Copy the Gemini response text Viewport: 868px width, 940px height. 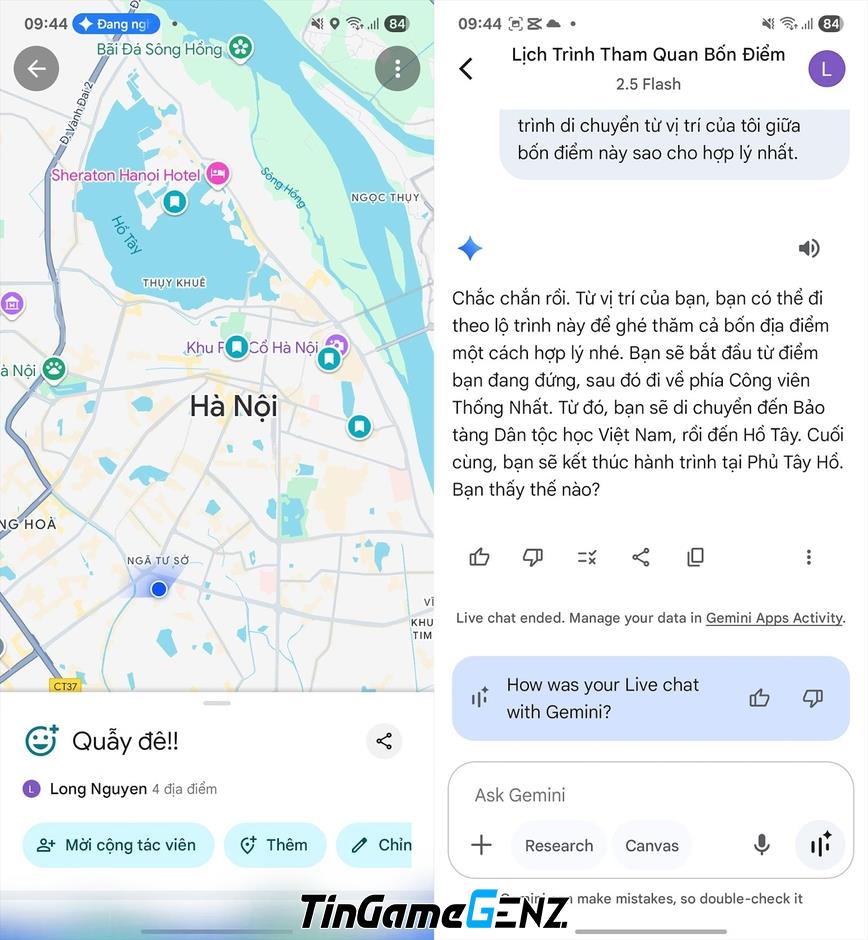pyautogui.click(x=695, y=557)
